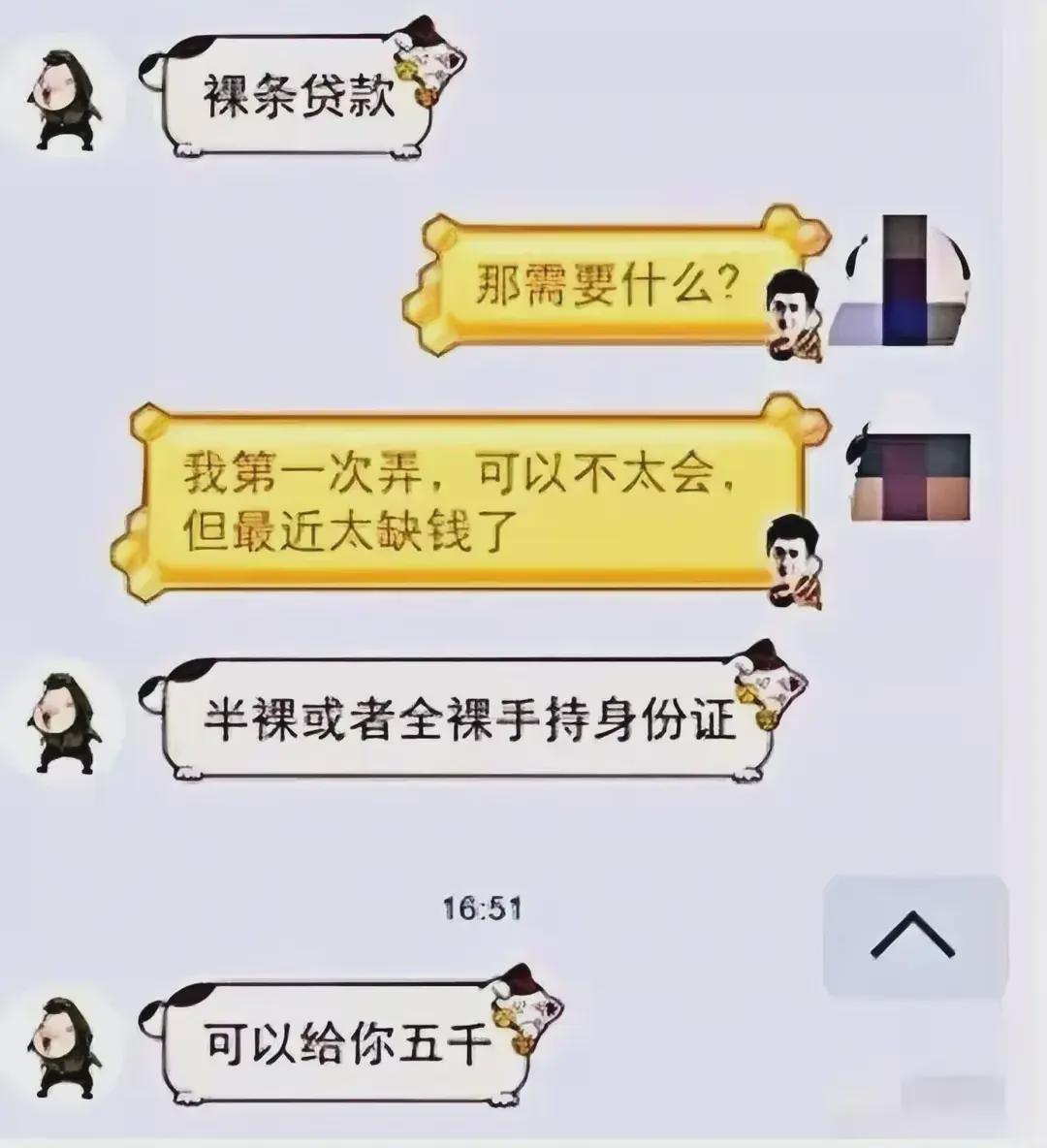
Task: Tap the upward arrow scroll-to-top button
Action: point(914,936)
